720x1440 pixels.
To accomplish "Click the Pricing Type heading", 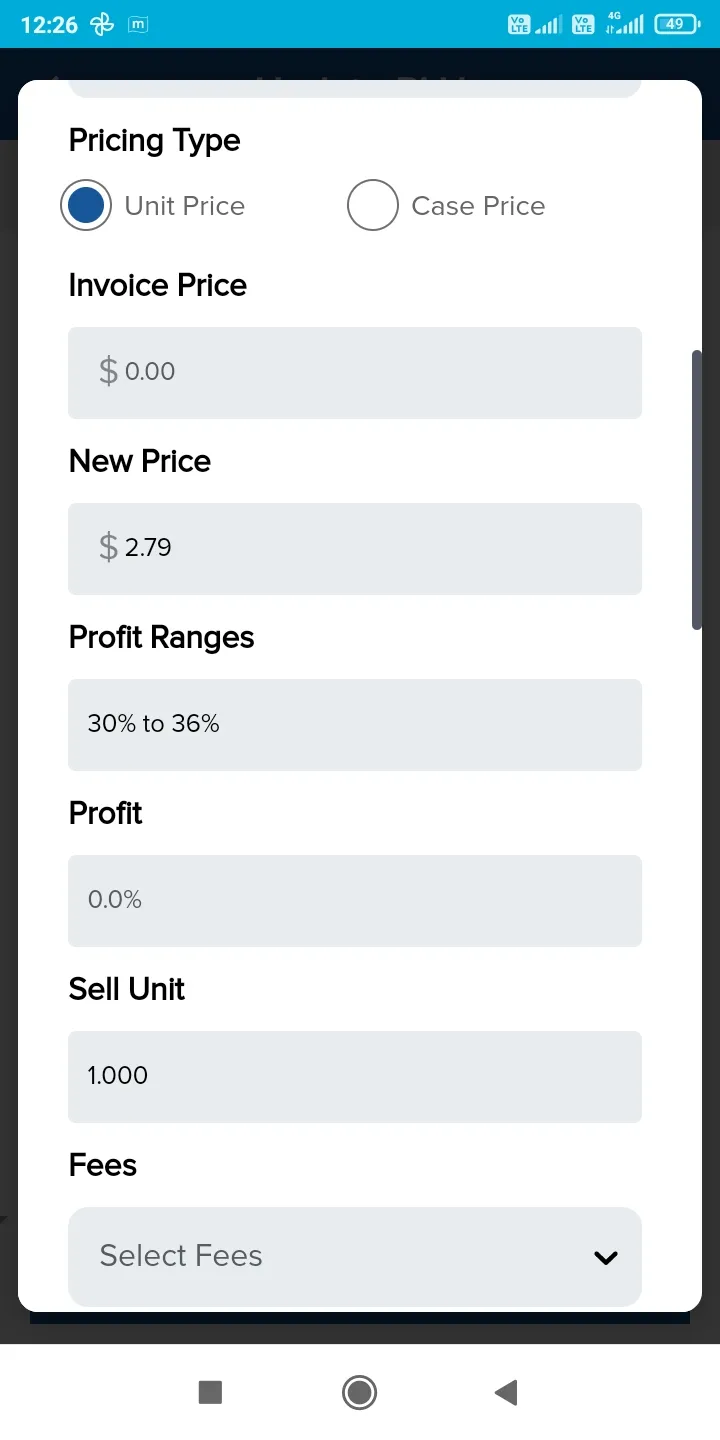I will [154, 140].
